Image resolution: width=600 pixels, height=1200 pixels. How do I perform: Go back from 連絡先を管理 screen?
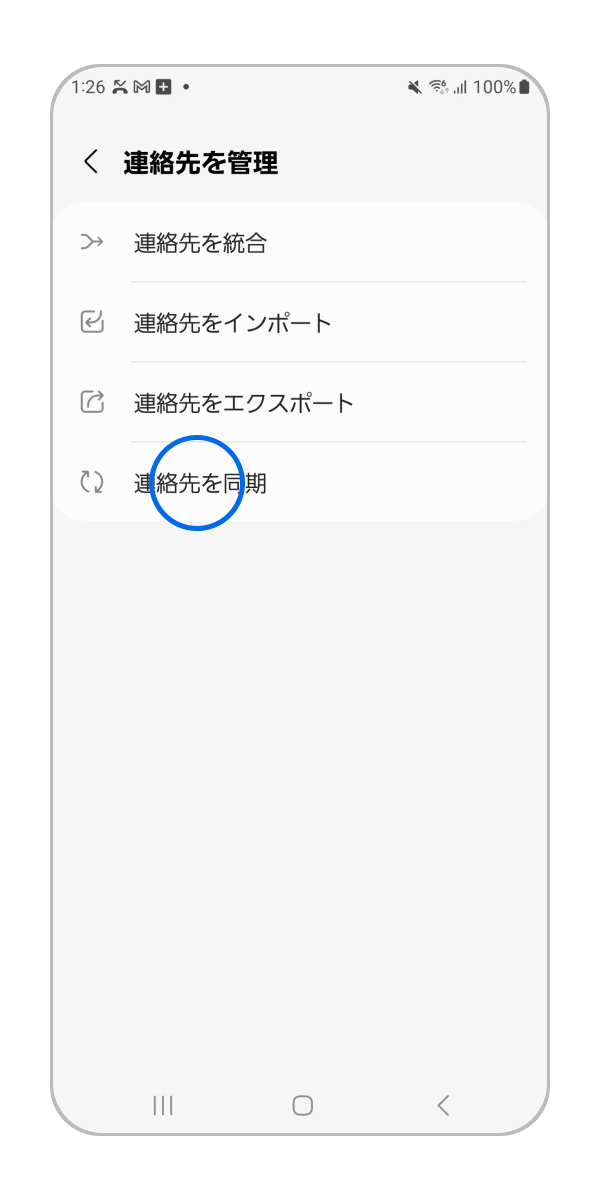pos(91,162)
